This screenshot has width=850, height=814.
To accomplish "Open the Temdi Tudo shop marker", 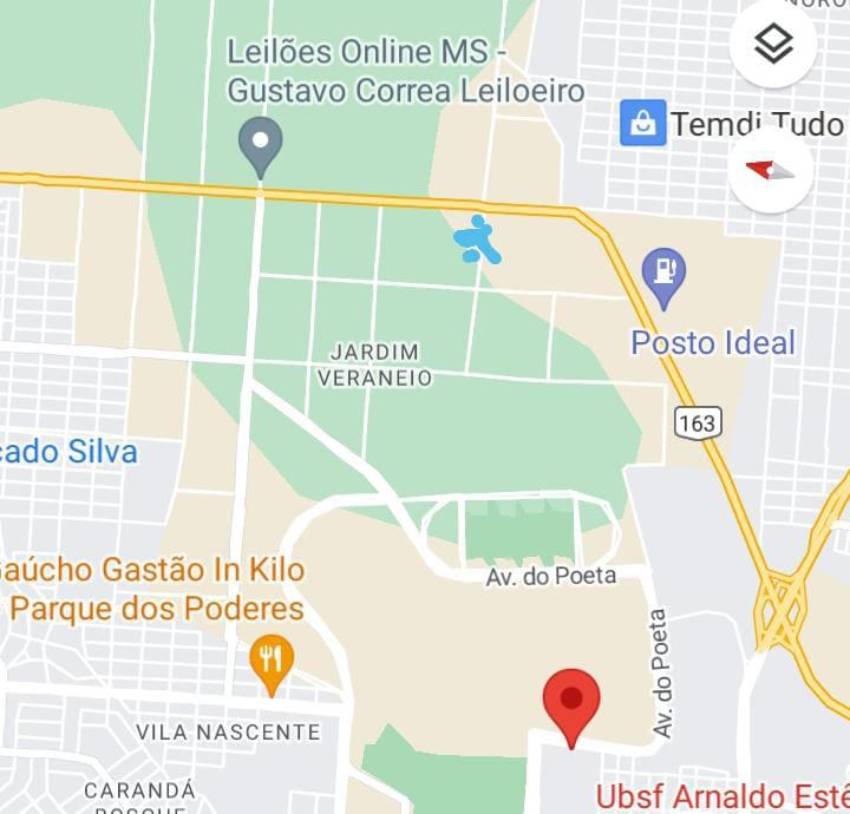I will [642, 123].
